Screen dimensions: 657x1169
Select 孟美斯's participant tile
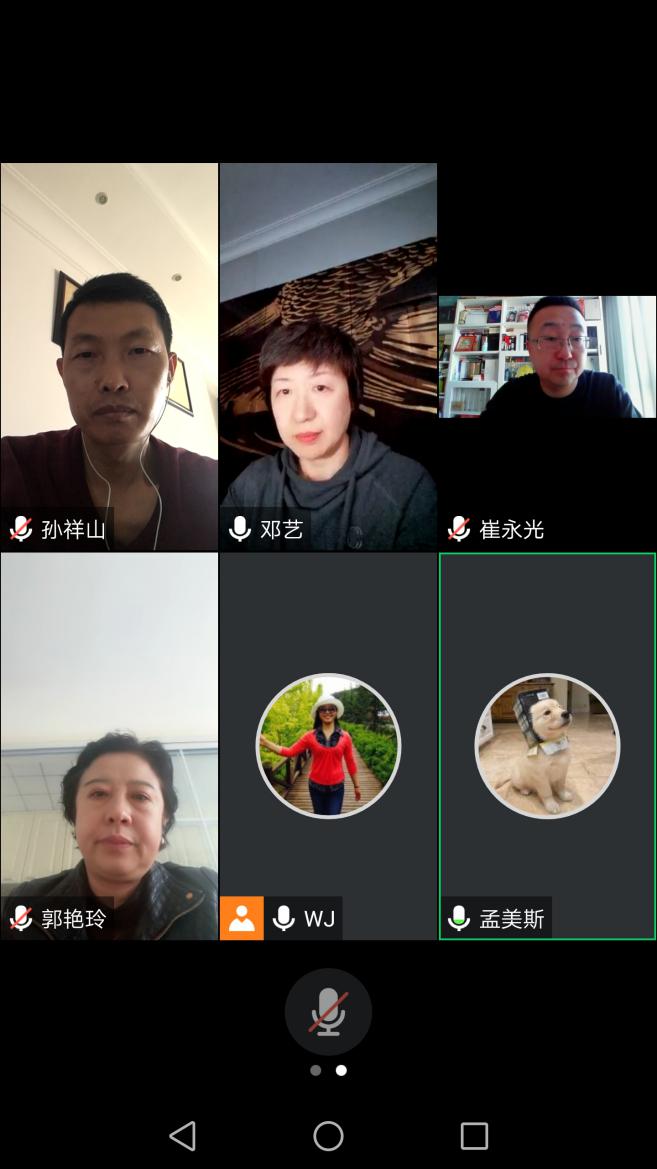(547, 746)
